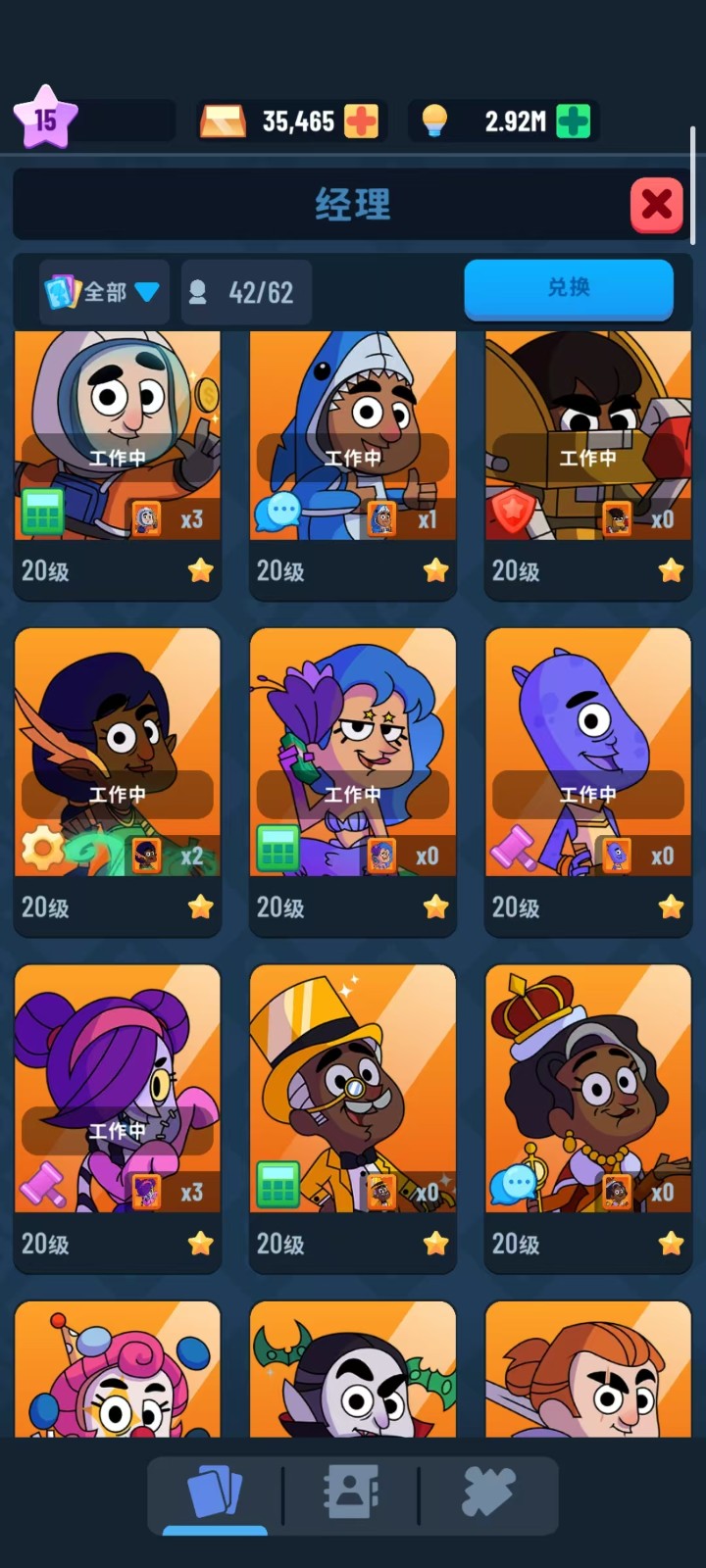706x1568 pixels.
Task: Open the 全部 filter dropdown
Action: click(x=104, y=292)
